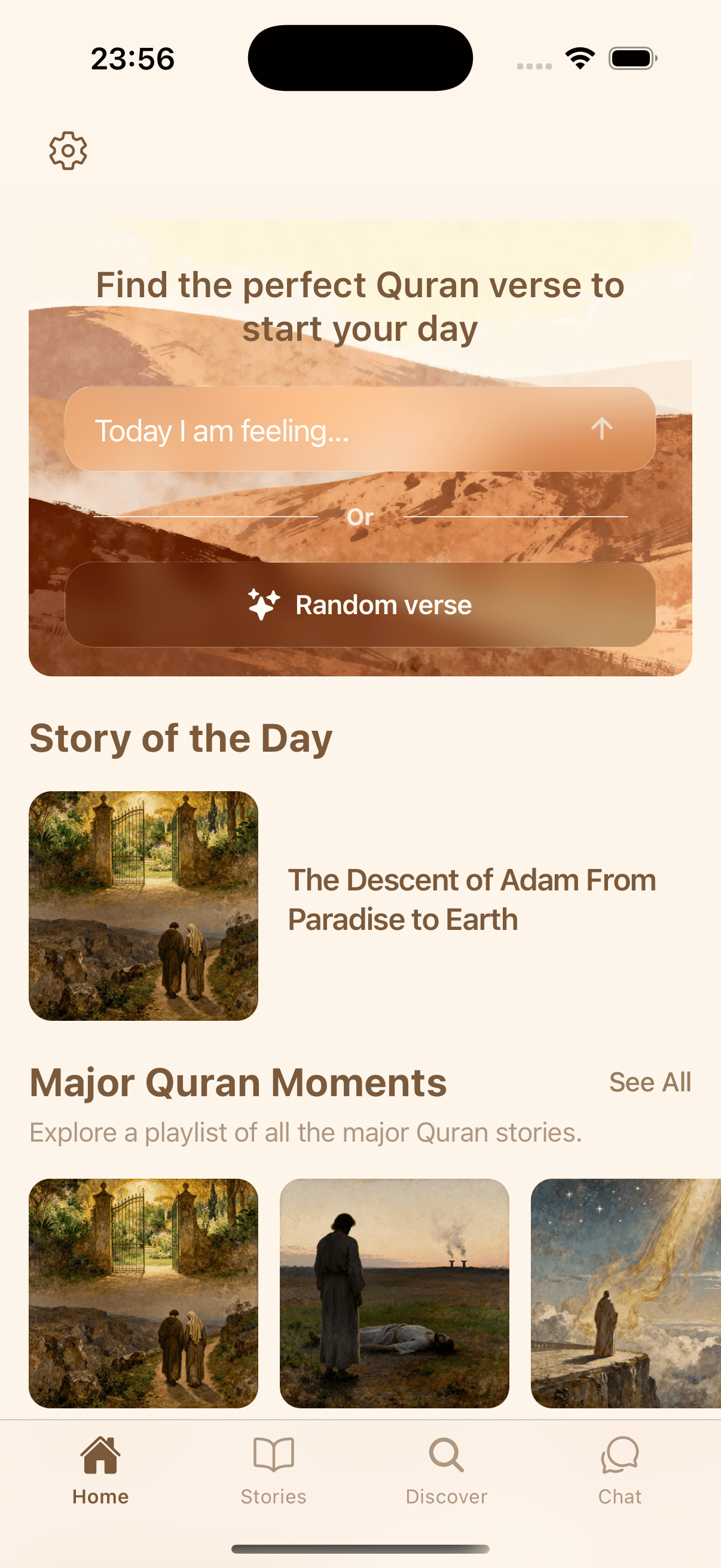Open the garden gate story in Major Quran Moments

coord(143,1293)
